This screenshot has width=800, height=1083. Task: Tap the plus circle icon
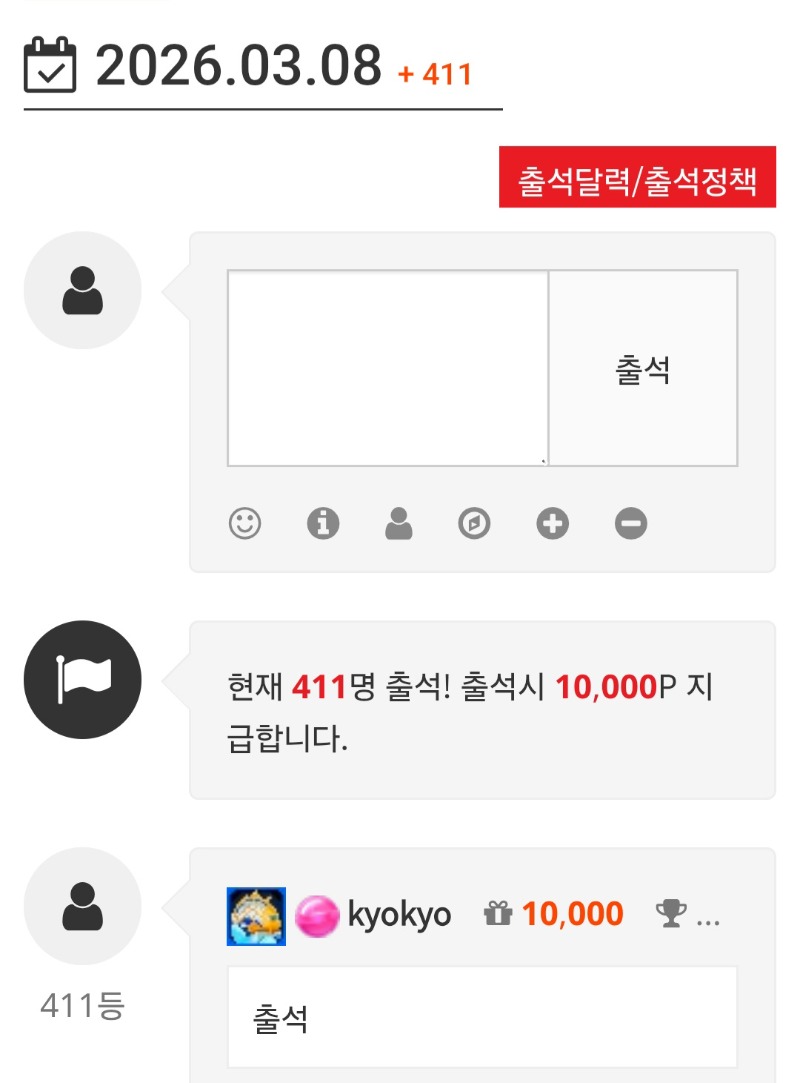pyautogui.click(x=552, y=523)
